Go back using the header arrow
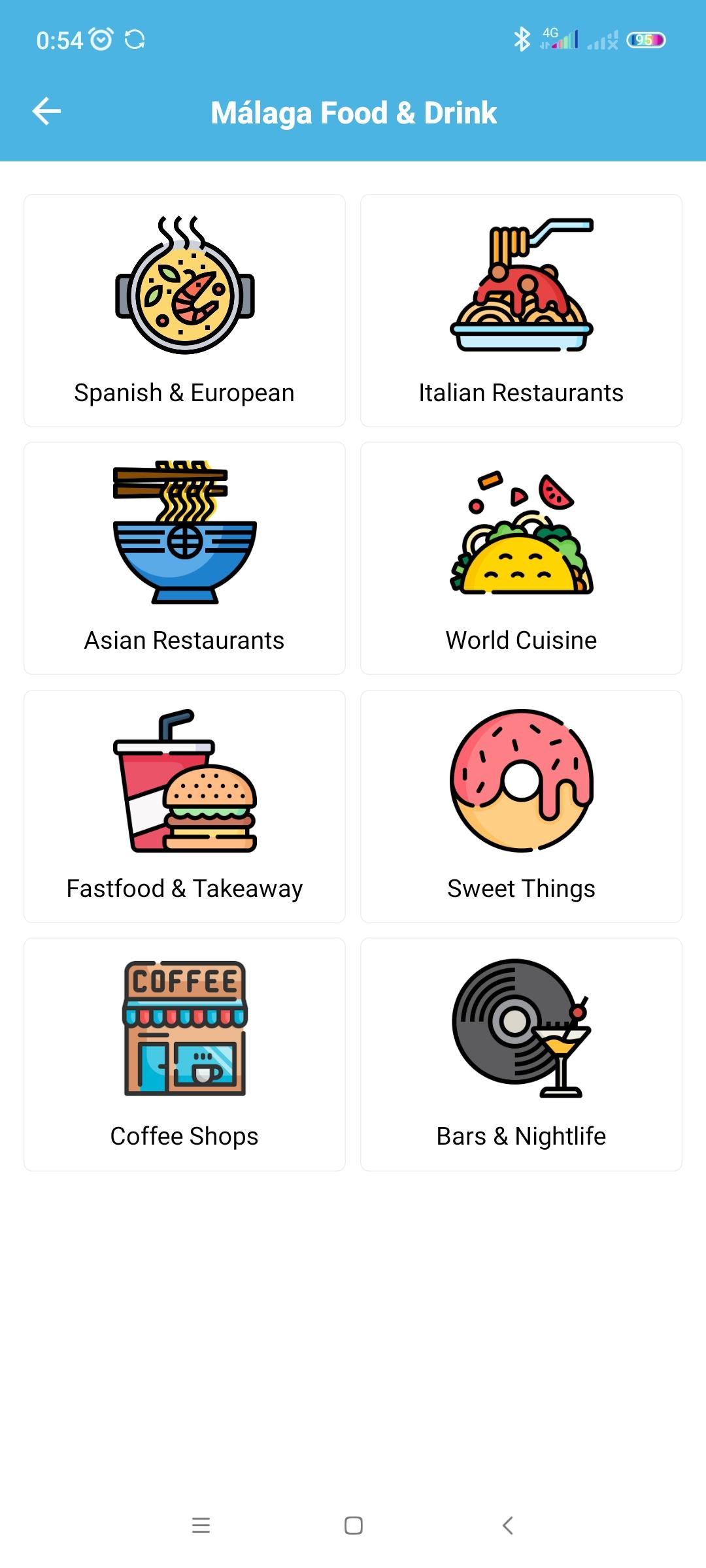 46,112
